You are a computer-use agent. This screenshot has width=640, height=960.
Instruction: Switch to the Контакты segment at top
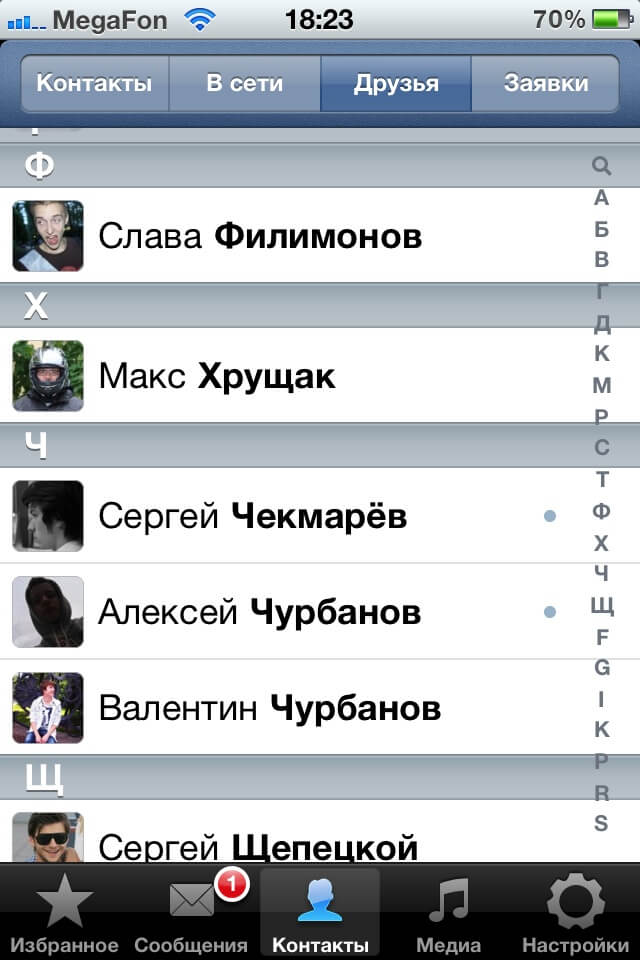[x=94, y=83]
